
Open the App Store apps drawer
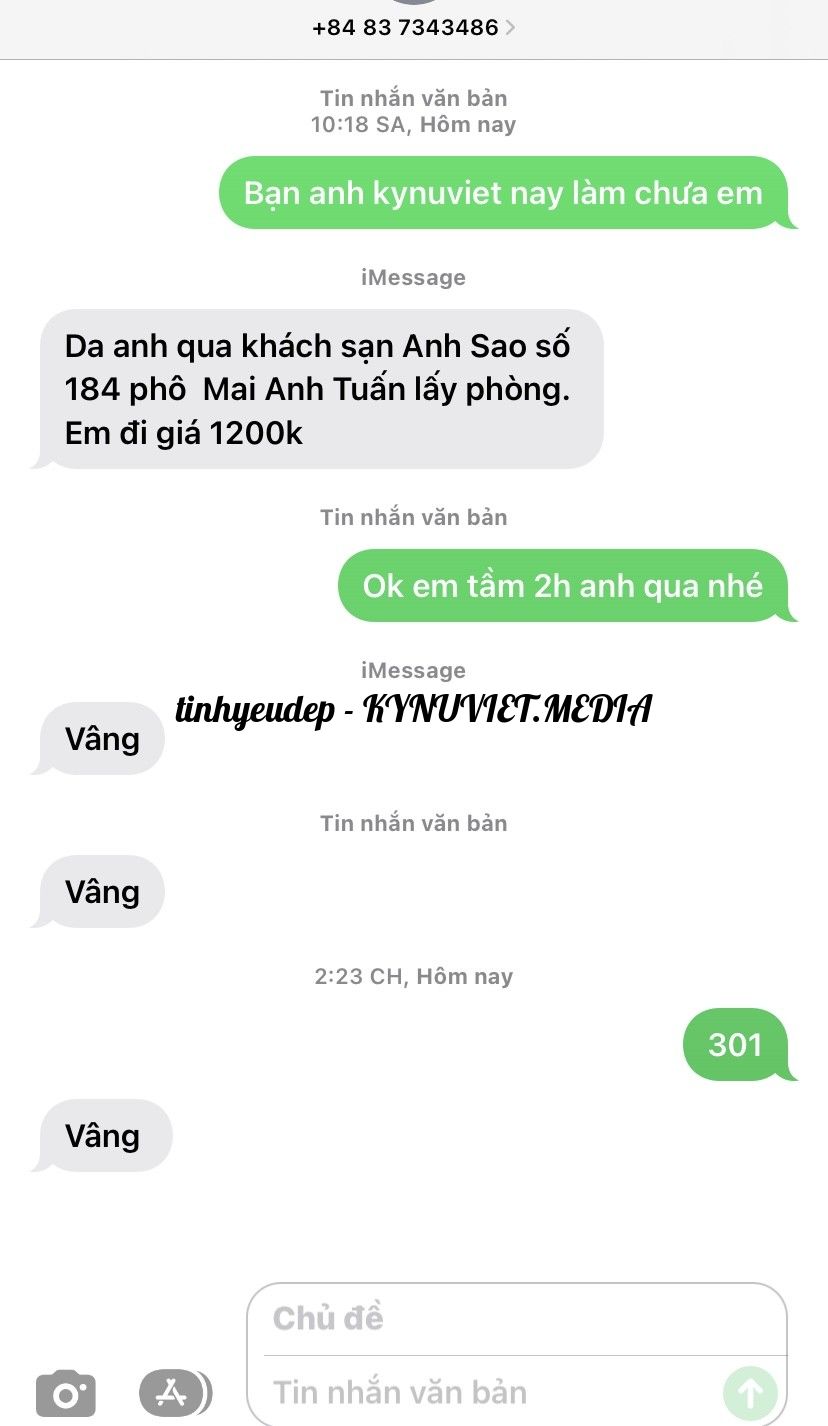(174, 1391)
